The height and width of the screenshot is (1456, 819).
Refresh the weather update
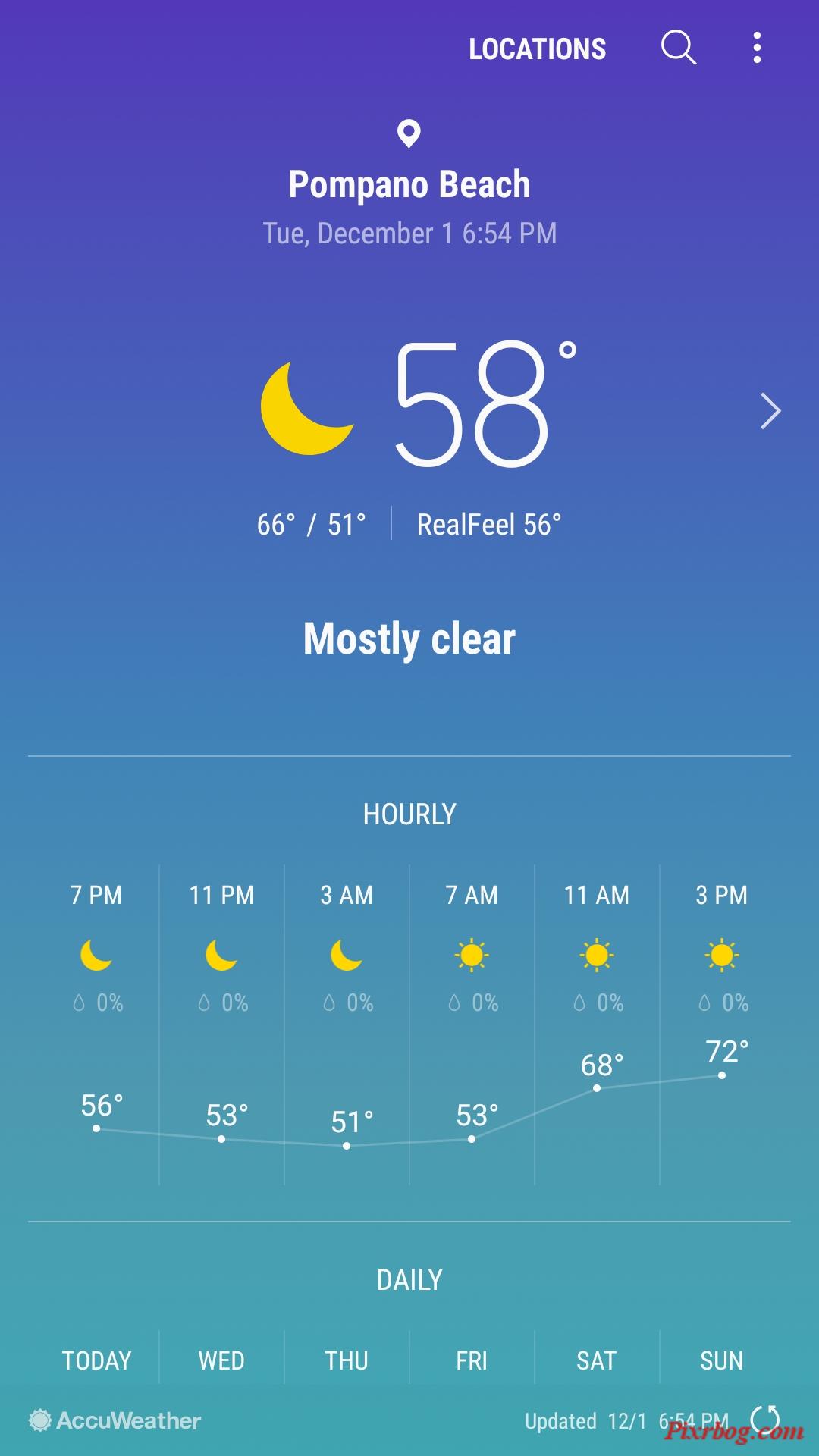764,1420
